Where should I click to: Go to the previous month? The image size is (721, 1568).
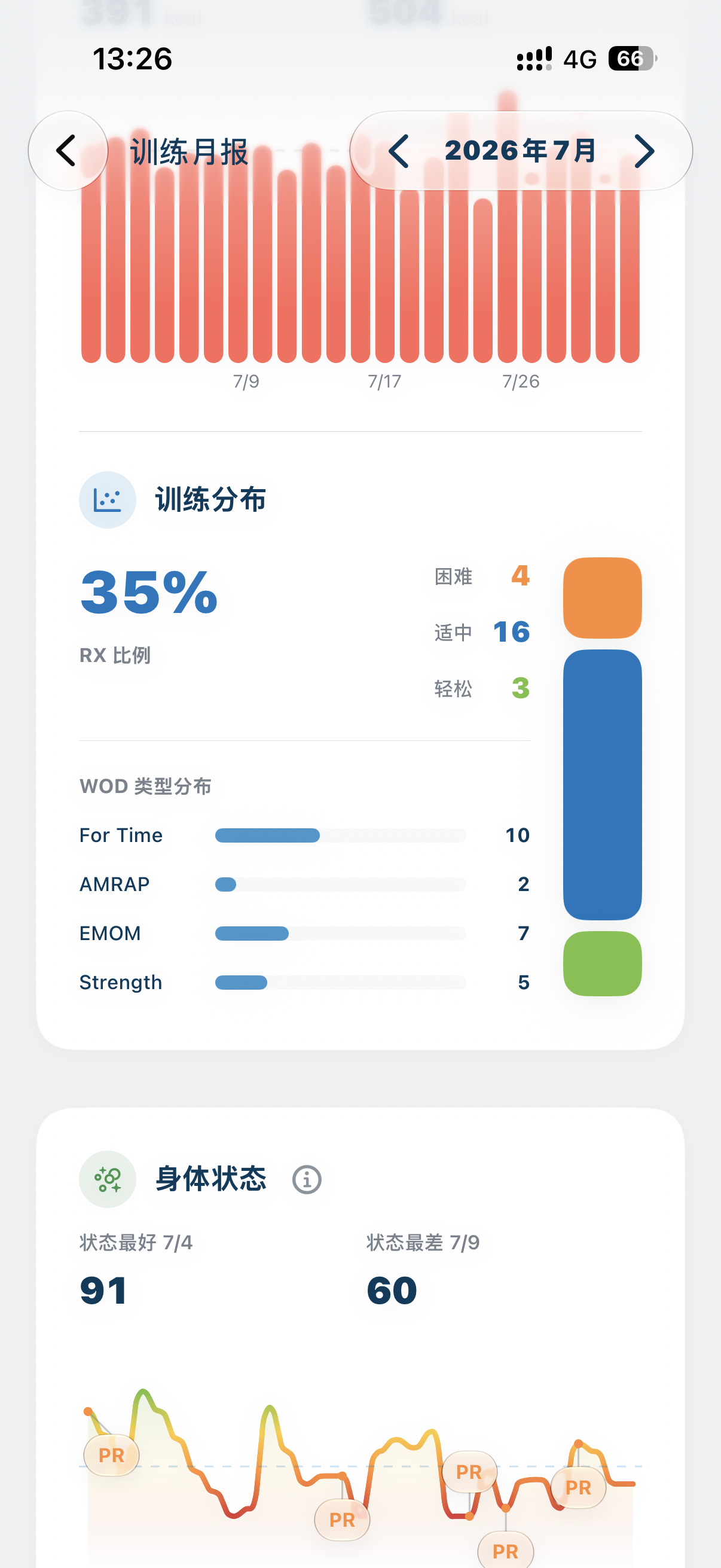[x=399, y=151]
